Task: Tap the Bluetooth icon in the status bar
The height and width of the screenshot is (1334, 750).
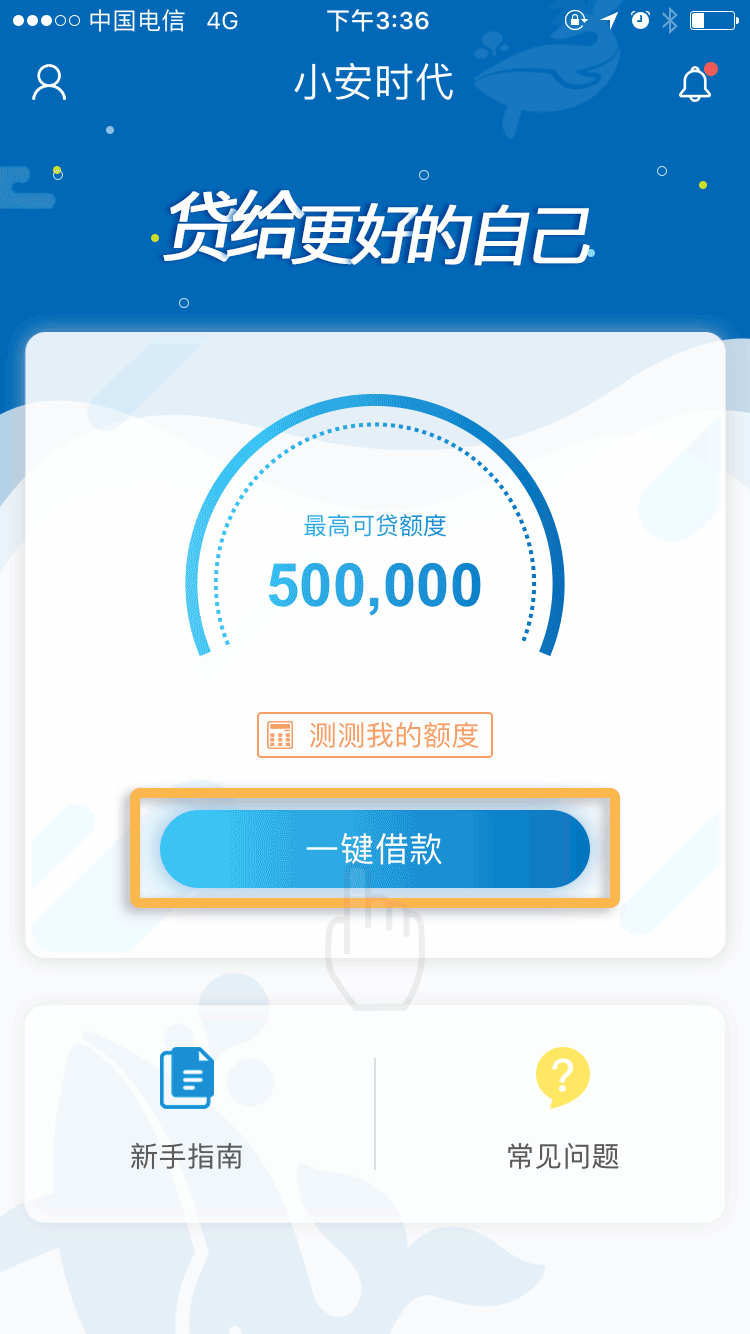Action: (x=666, y=18)
